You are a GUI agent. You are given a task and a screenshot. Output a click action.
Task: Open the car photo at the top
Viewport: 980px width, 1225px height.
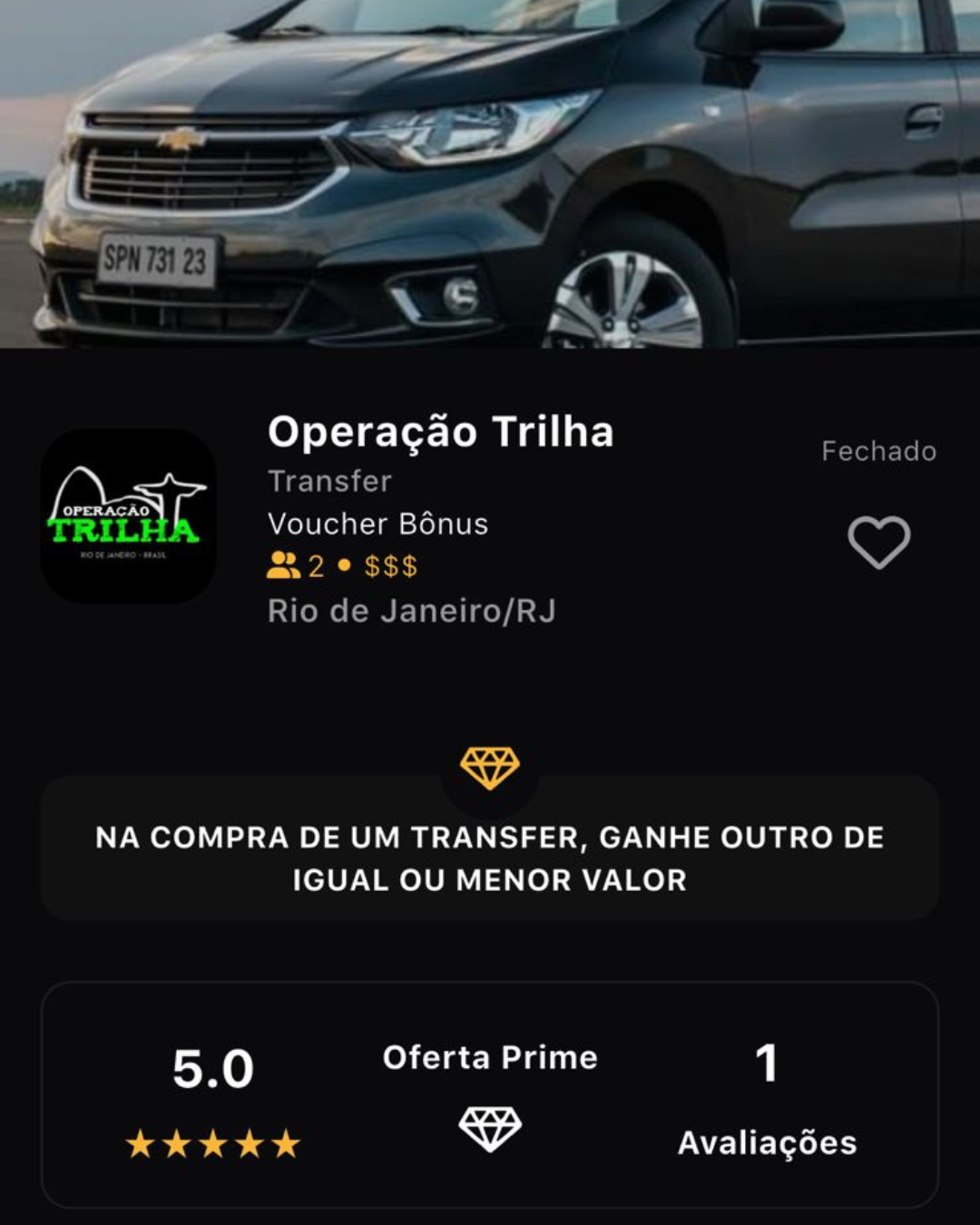490,172
